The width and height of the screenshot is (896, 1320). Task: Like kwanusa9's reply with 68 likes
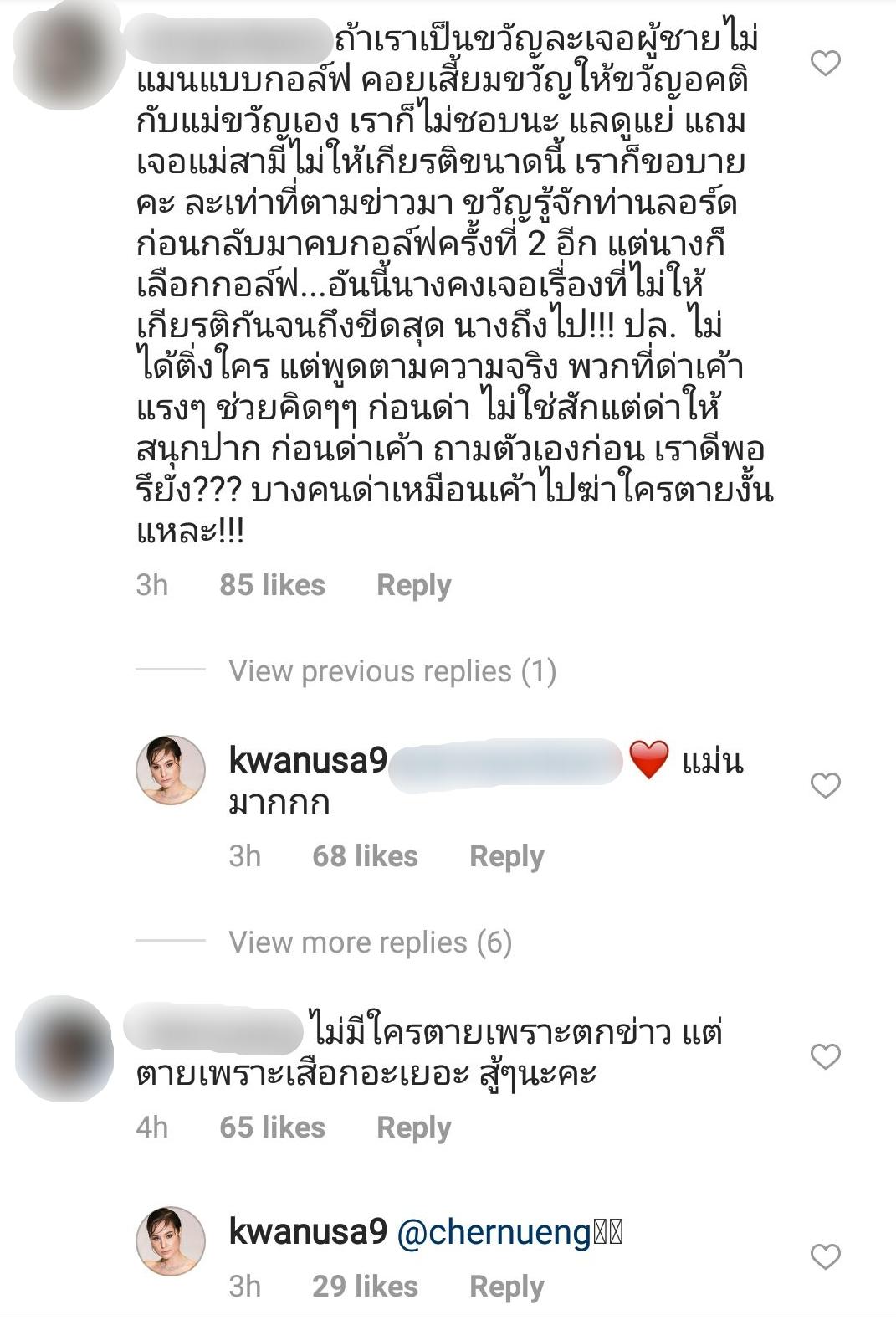(x=825, y=785)
